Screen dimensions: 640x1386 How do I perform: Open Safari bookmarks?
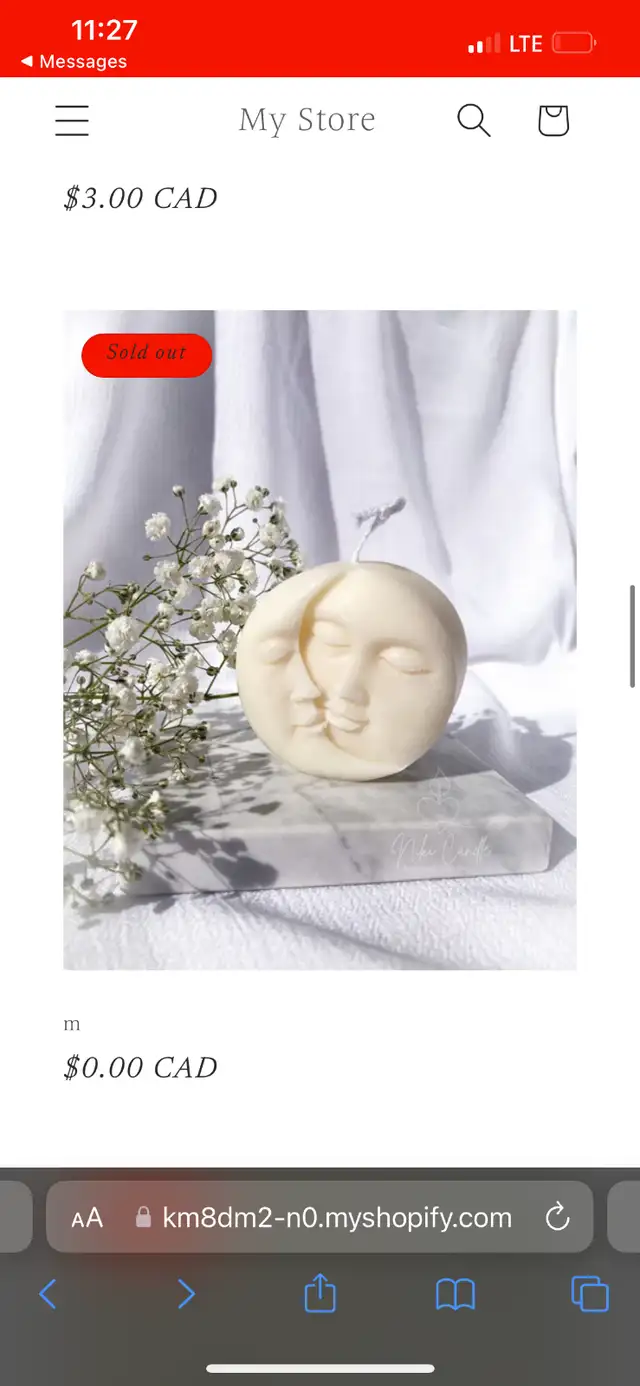pyautogui.click(x=455, y=1296)
